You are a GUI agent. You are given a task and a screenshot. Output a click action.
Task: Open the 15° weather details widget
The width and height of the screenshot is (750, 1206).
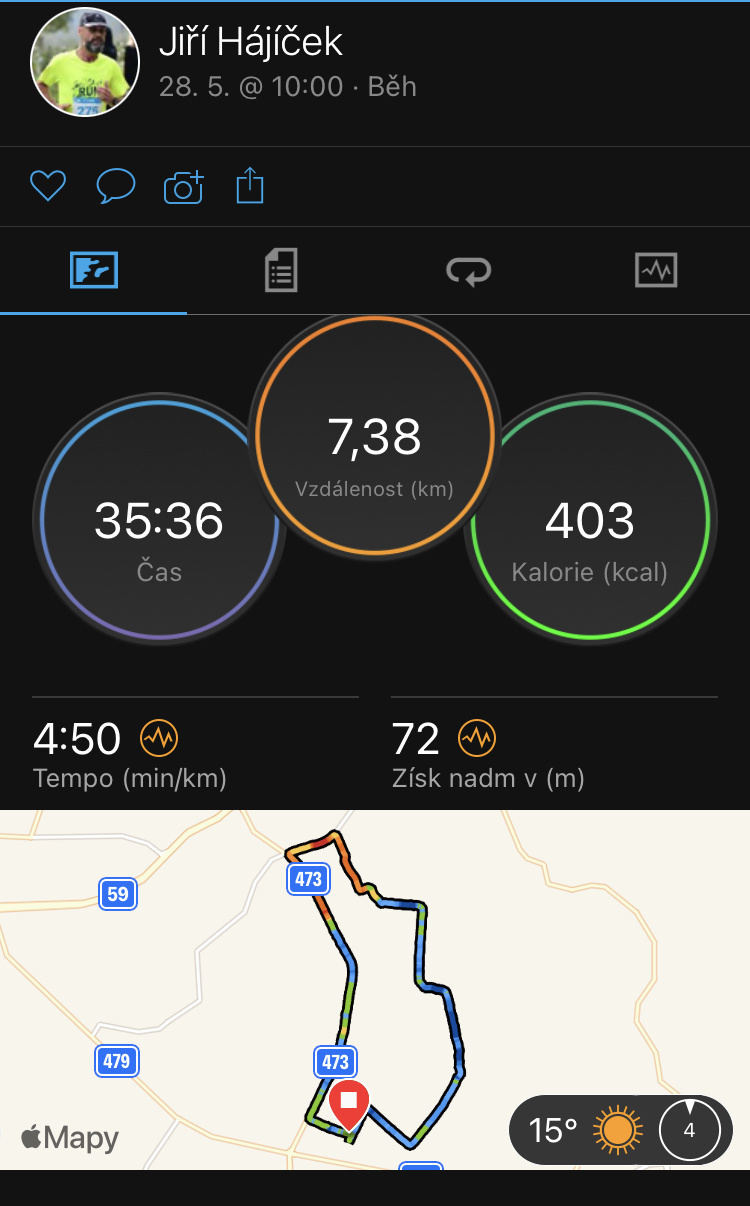[621, 1130]
